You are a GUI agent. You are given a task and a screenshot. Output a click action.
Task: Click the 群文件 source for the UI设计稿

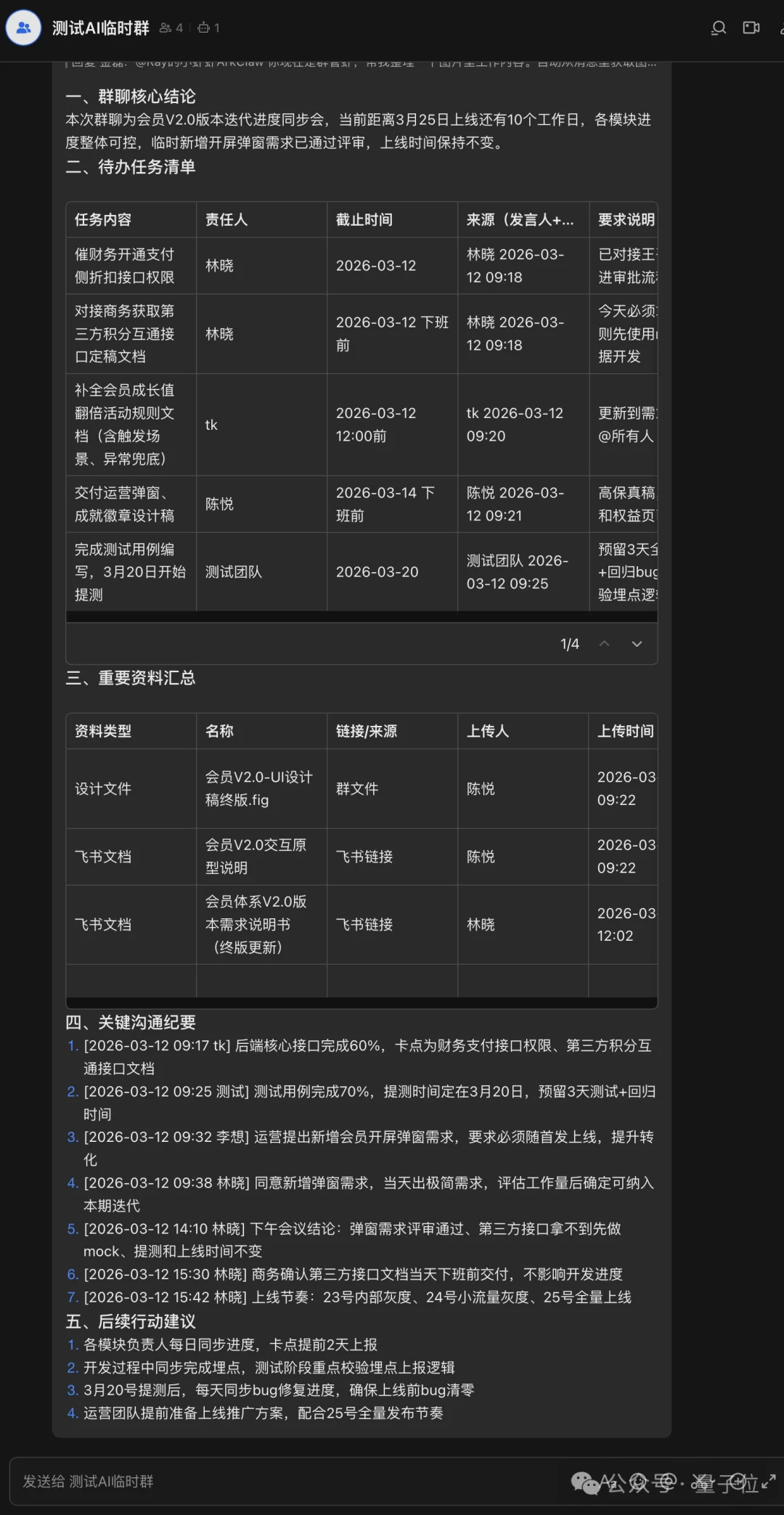coord(357,788)
